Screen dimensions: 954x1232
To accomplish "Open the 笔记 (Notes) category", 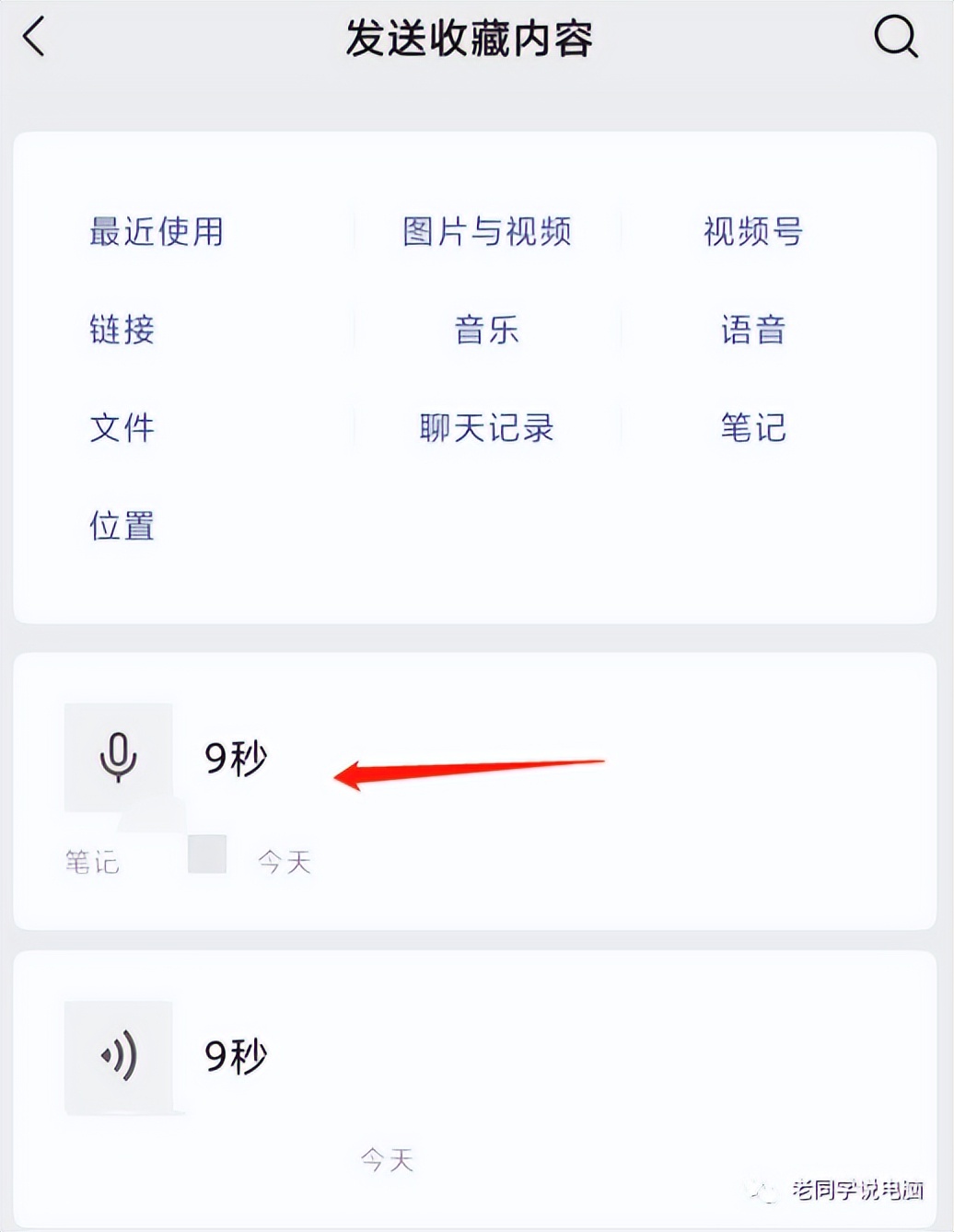I will tap(751, 426).
